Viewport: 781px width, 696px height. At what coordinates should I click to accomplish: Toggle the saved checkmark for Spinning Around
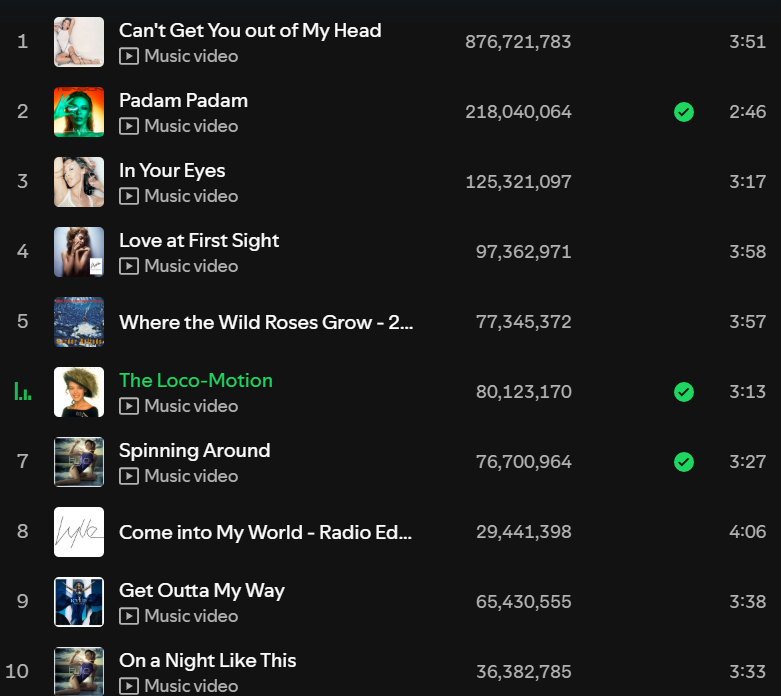click(684, 462)
